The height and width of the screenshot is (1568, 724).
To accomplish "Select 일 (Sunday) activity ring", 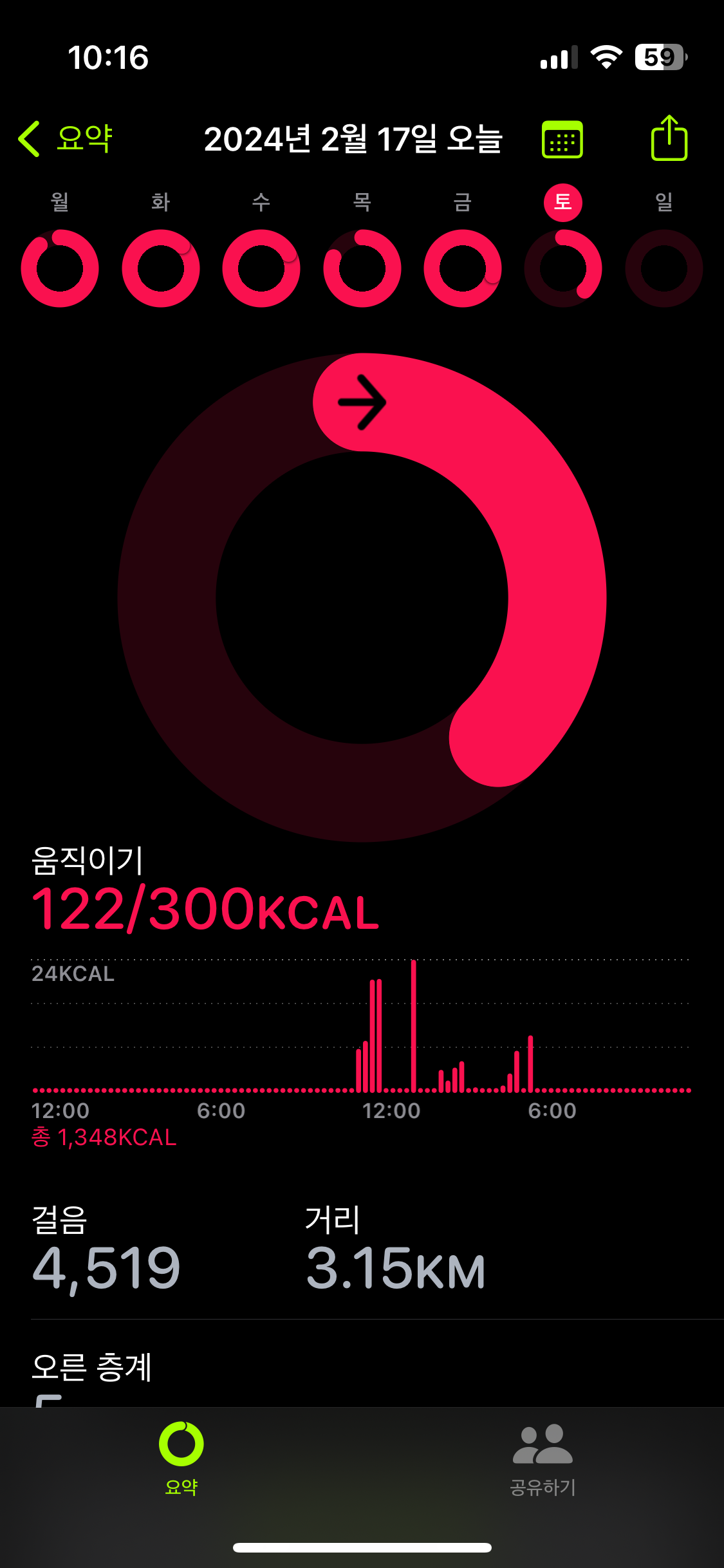I will tap(664, 268).
